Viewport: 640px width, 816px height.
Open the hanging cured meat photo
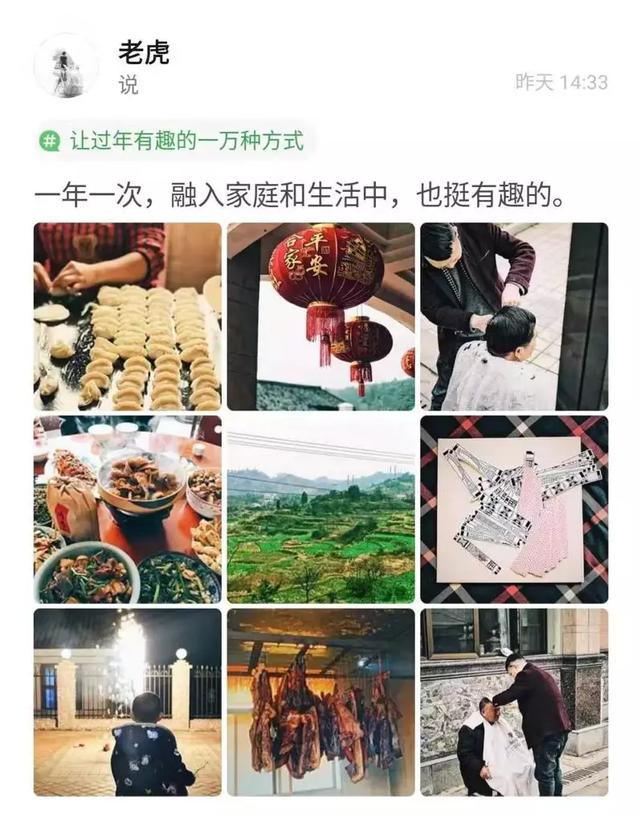pyautogui.click(x=320, y=702)
